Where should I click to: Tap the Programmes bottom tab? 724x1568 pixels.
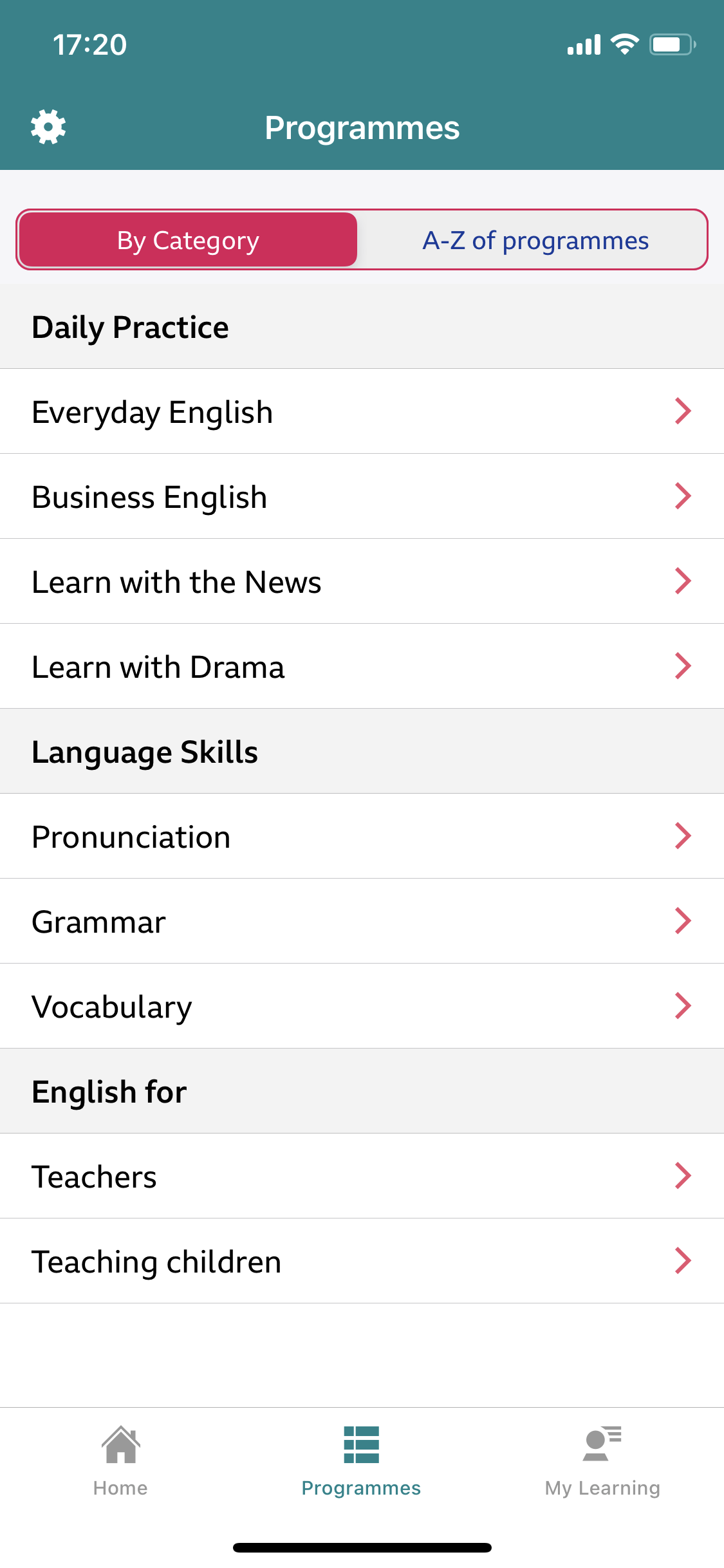click(x=361, y=1461)
